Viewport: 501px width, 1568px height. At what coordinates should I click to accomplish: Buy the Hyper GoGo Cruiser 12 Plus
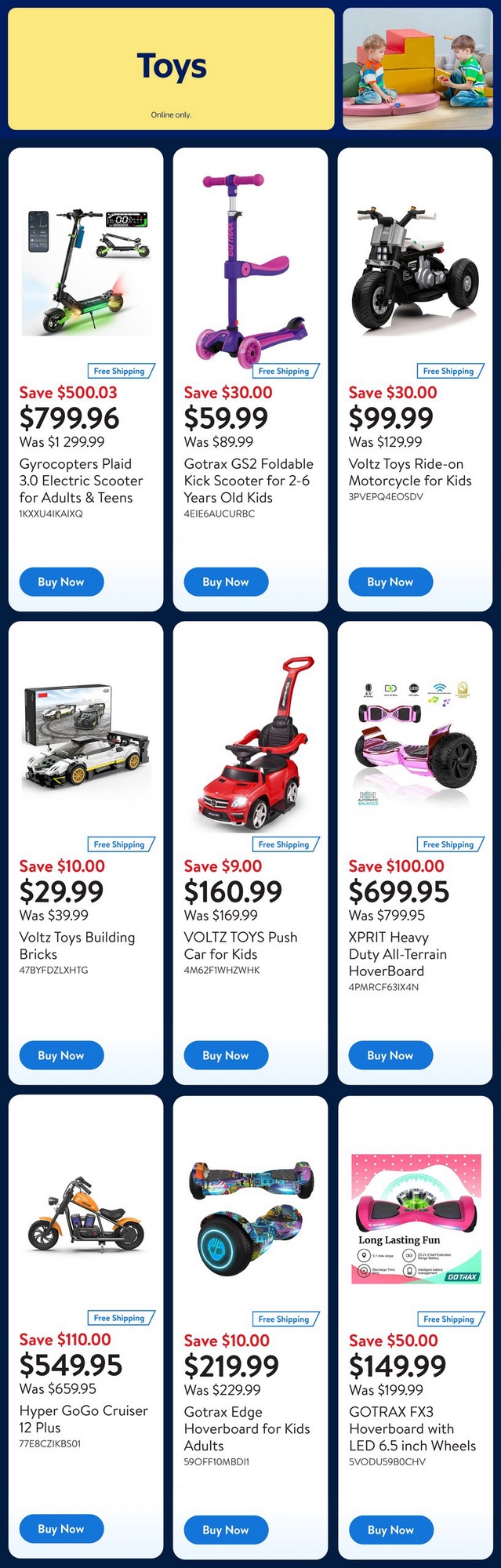(61, 1529)
